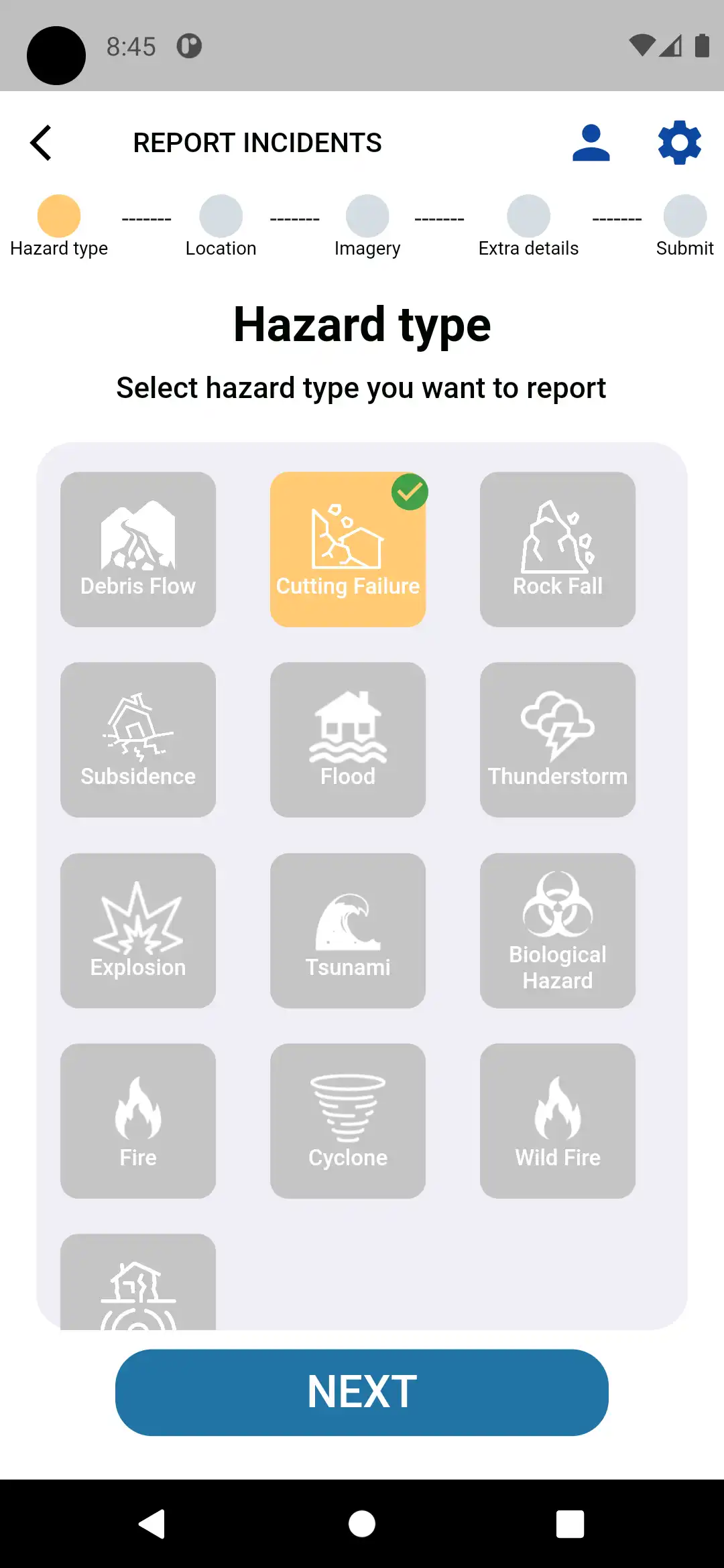The width and height of the screenshot is (724, 1568).
Task: Choose the Biological Hazard tile
Action: click(557, 930)
